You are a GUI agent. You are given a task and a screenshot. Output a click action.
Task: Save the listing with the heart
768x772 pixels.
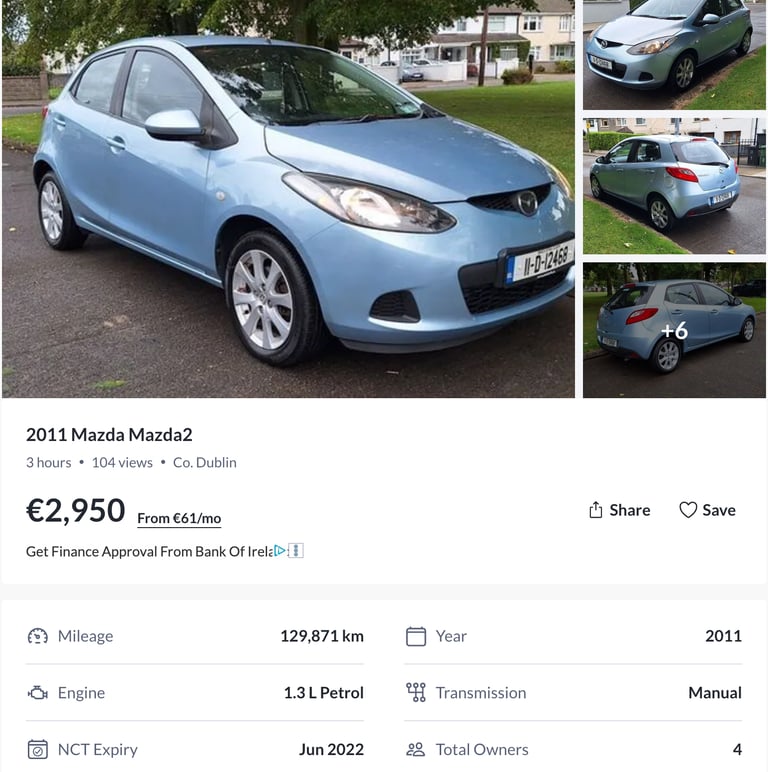click(x=707, y=510)
